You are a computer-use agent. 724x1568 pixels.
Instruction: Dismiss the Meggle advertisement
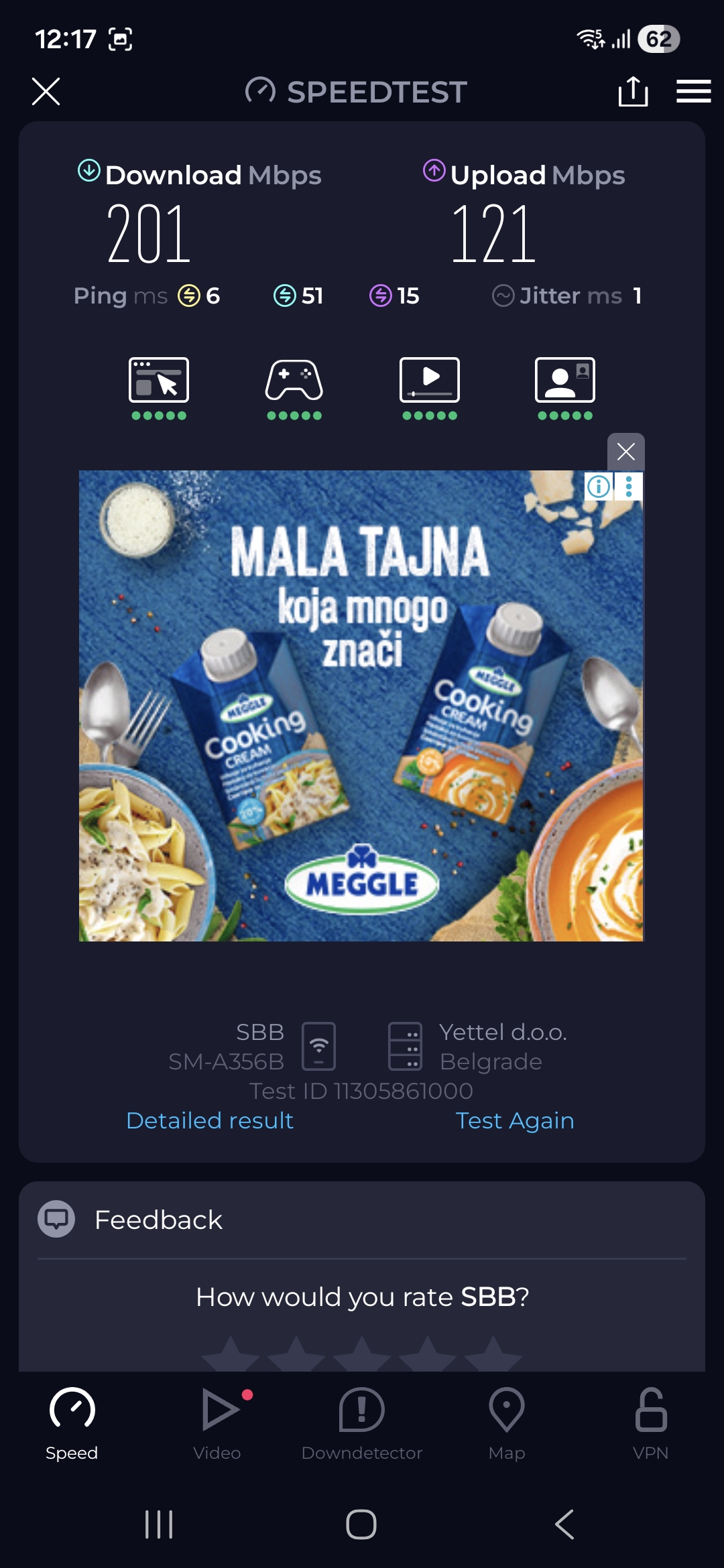point(625,452)
